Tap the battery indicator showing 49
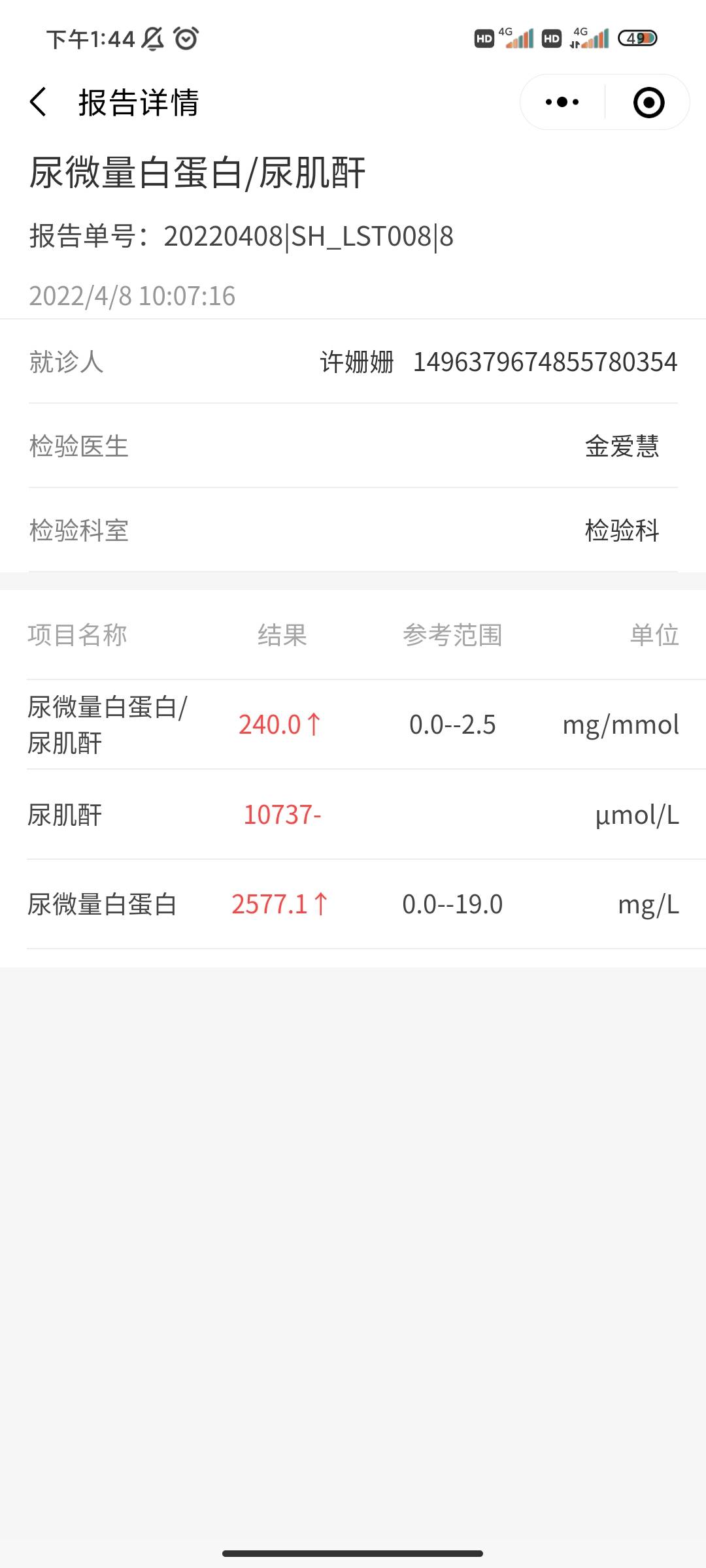This screenshot has width=706, height=1568. coord(635,39)
